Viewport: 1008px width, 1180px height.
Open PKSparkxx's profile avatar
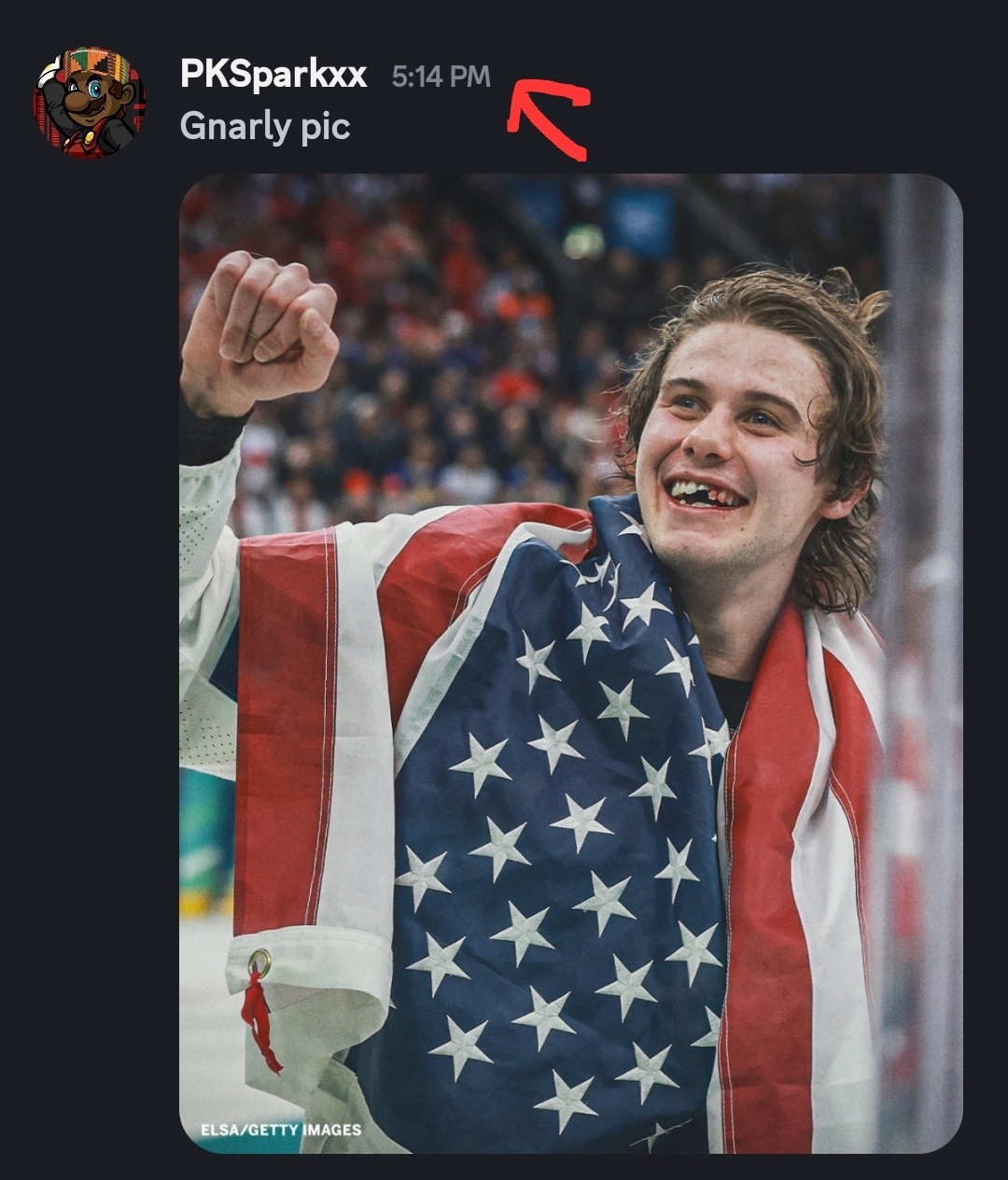[91, 103]
